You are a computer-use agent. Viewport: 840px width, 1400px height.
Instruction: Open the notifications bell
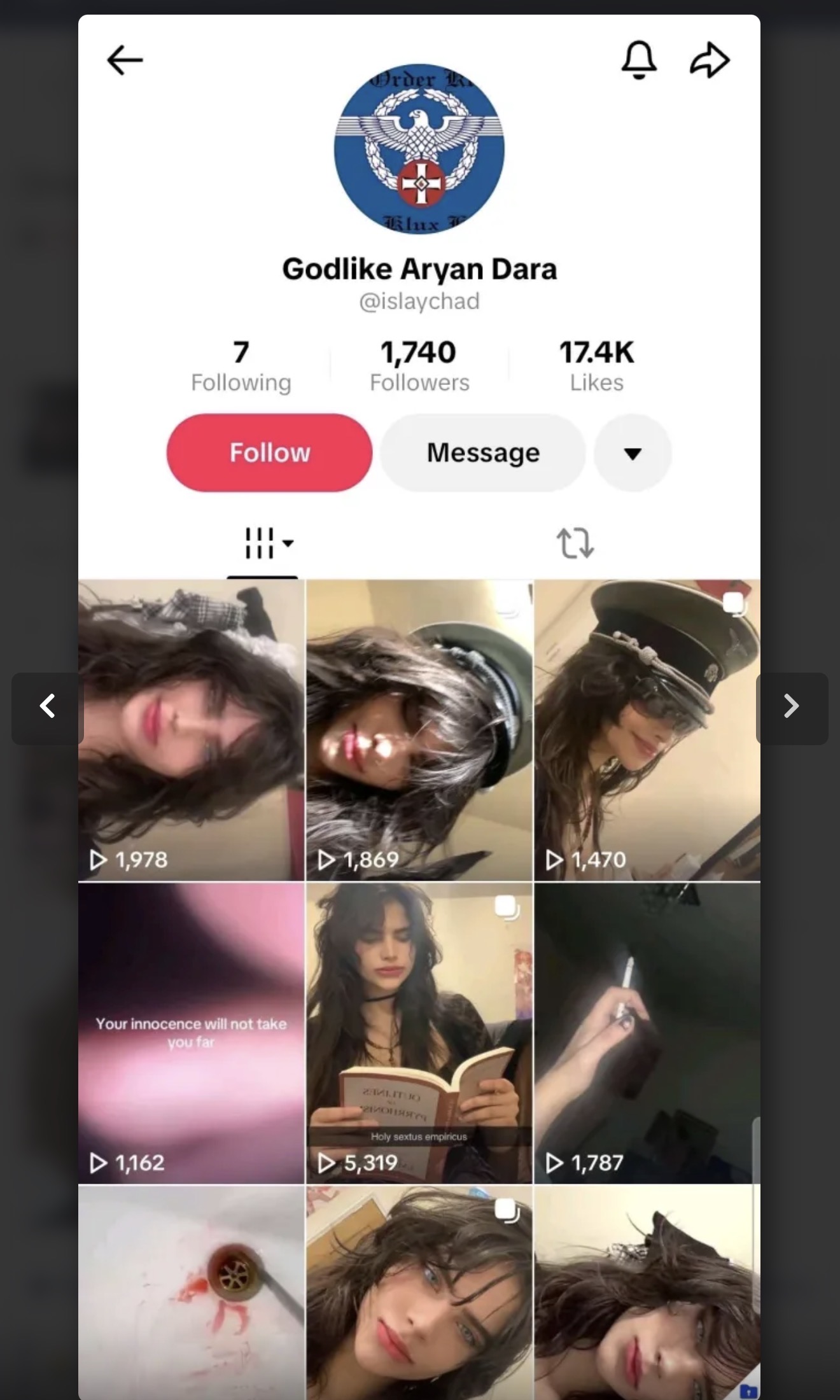pos(638,60)
